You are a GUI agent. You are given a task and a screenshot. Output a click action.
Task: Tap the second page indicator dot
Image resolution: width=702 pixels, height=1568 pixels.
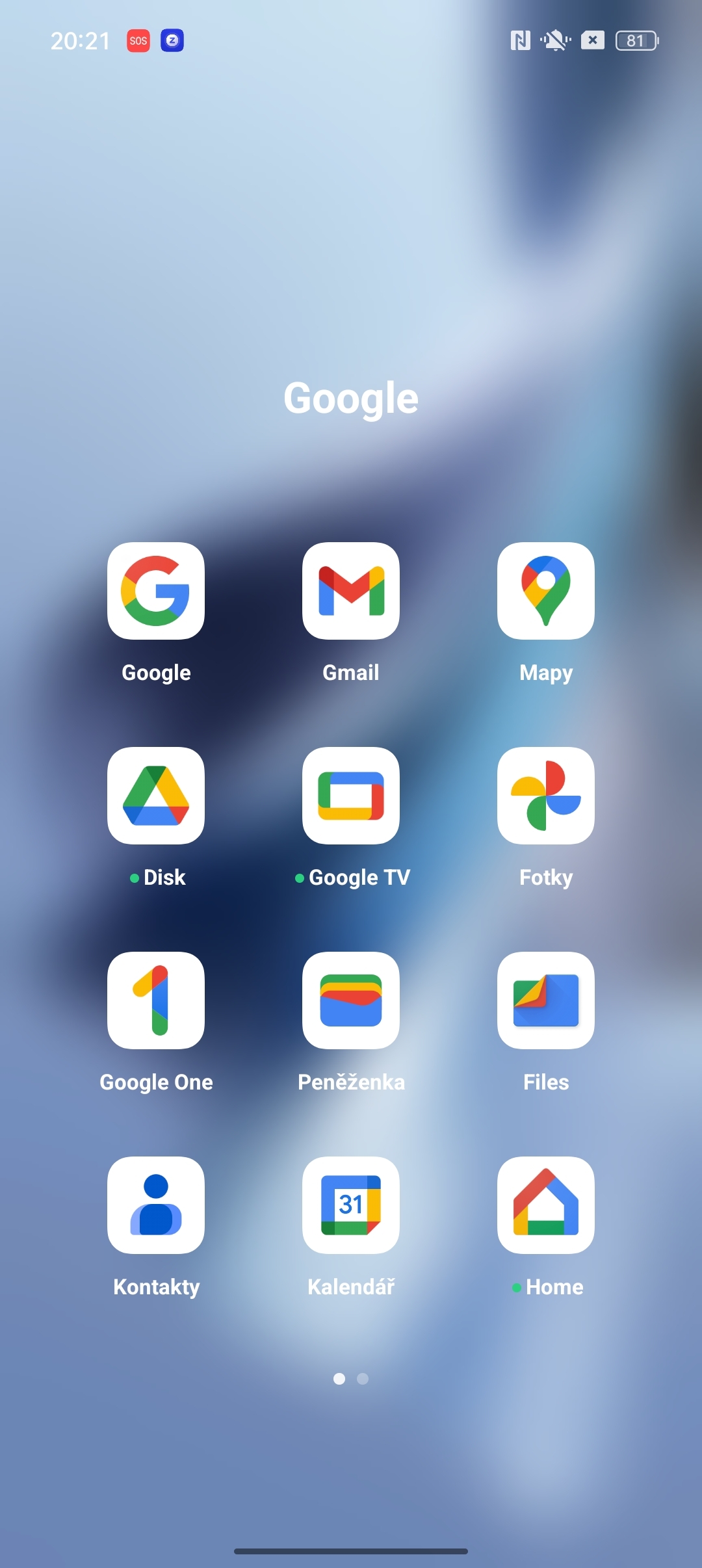(x=363, y=1379)
